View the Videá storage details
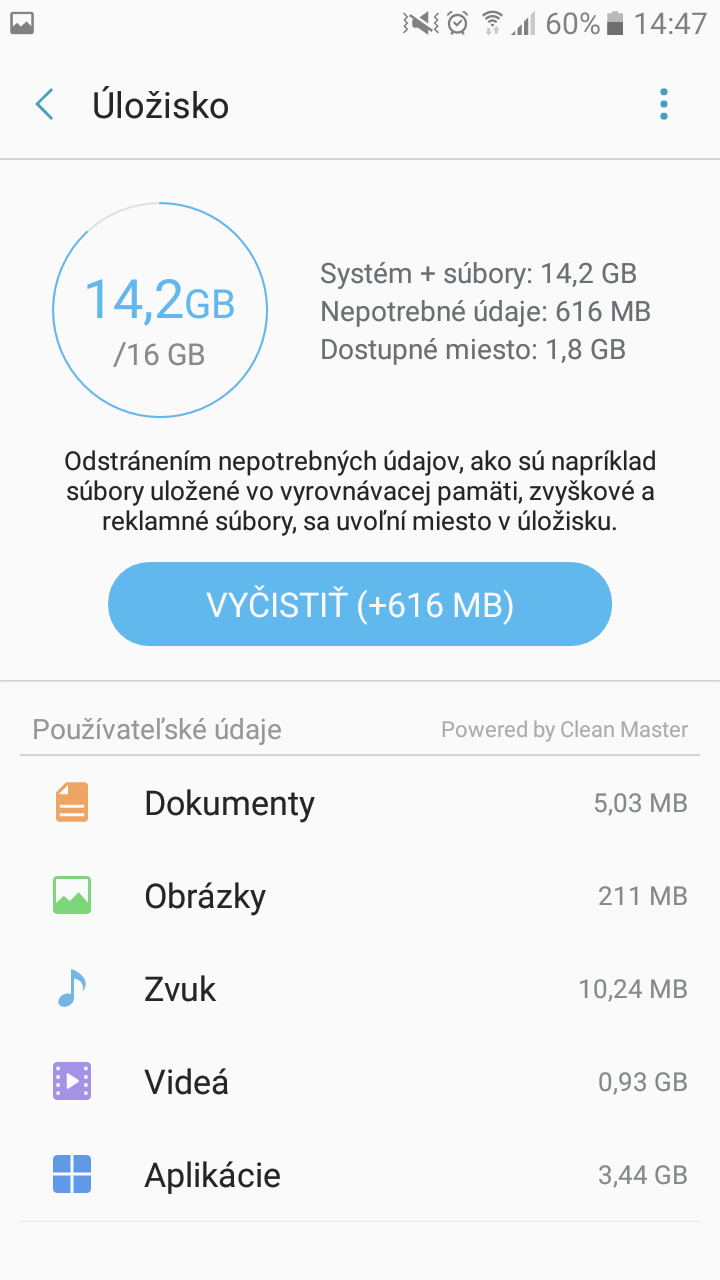The width and height of the screenshot is (720, 1280). [360, 1081]
